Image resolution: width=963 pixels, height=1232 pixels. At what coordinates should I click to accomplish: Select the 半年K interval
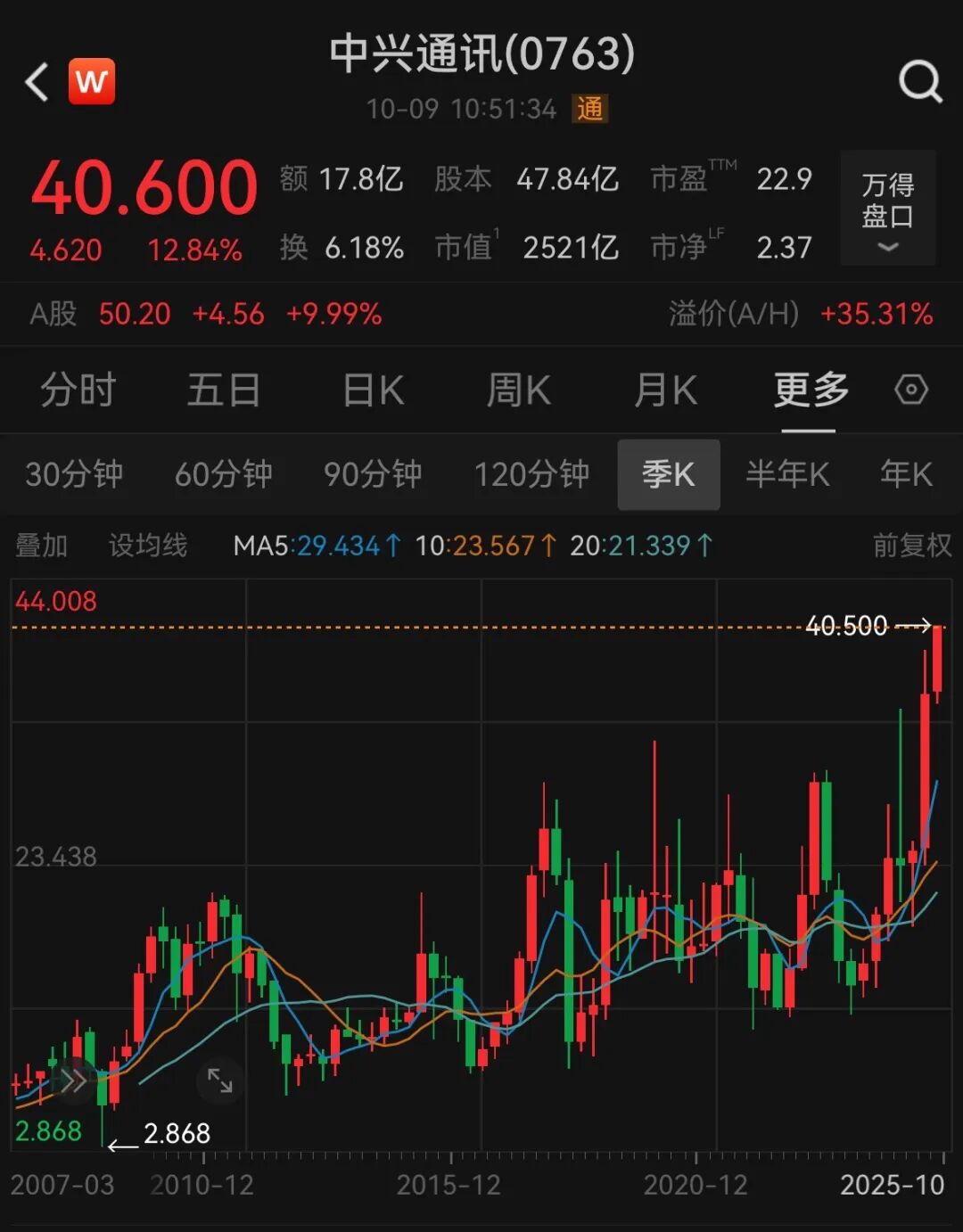787,474
